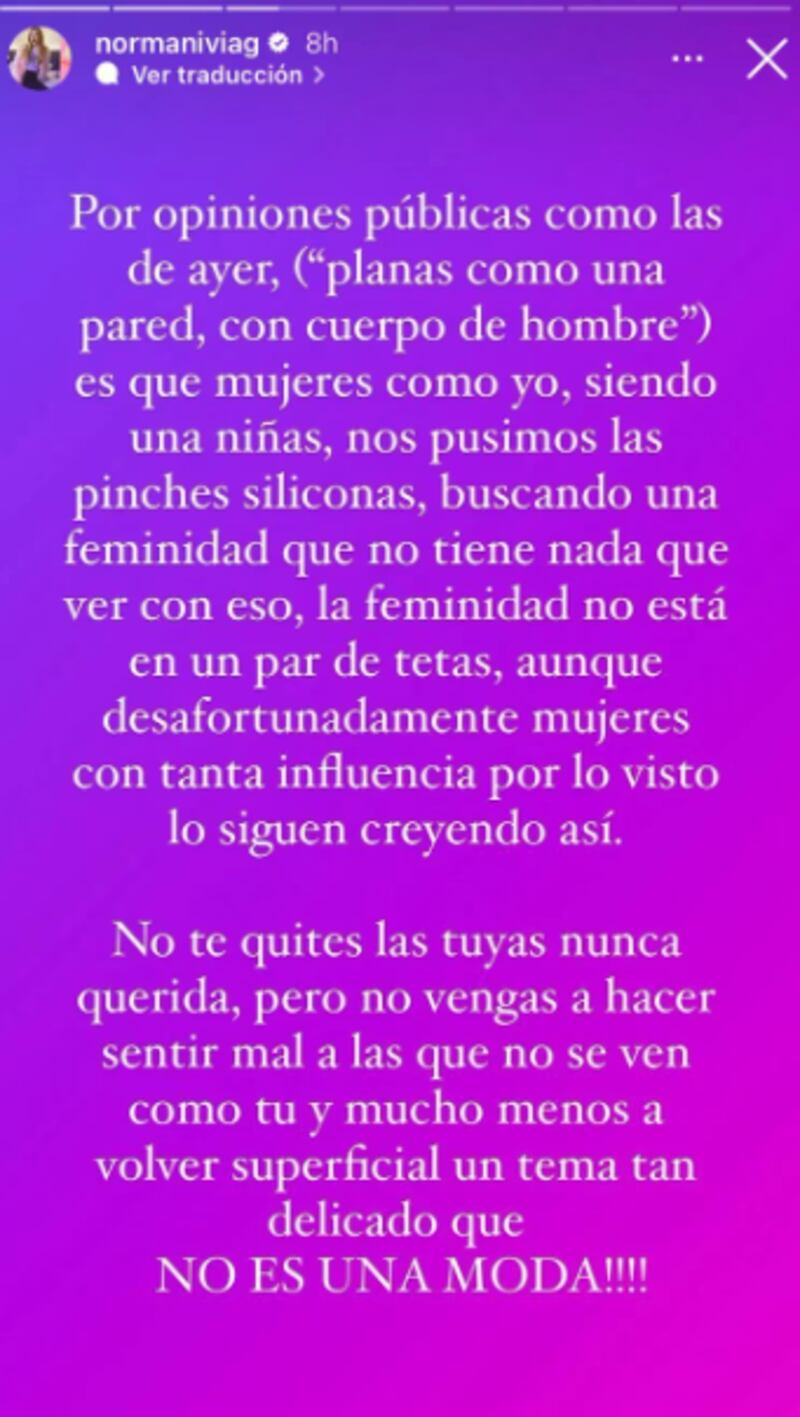Open normaniviag's profile picture
The width and height of the screenshot is (800, 1417).
click(40, 58)
